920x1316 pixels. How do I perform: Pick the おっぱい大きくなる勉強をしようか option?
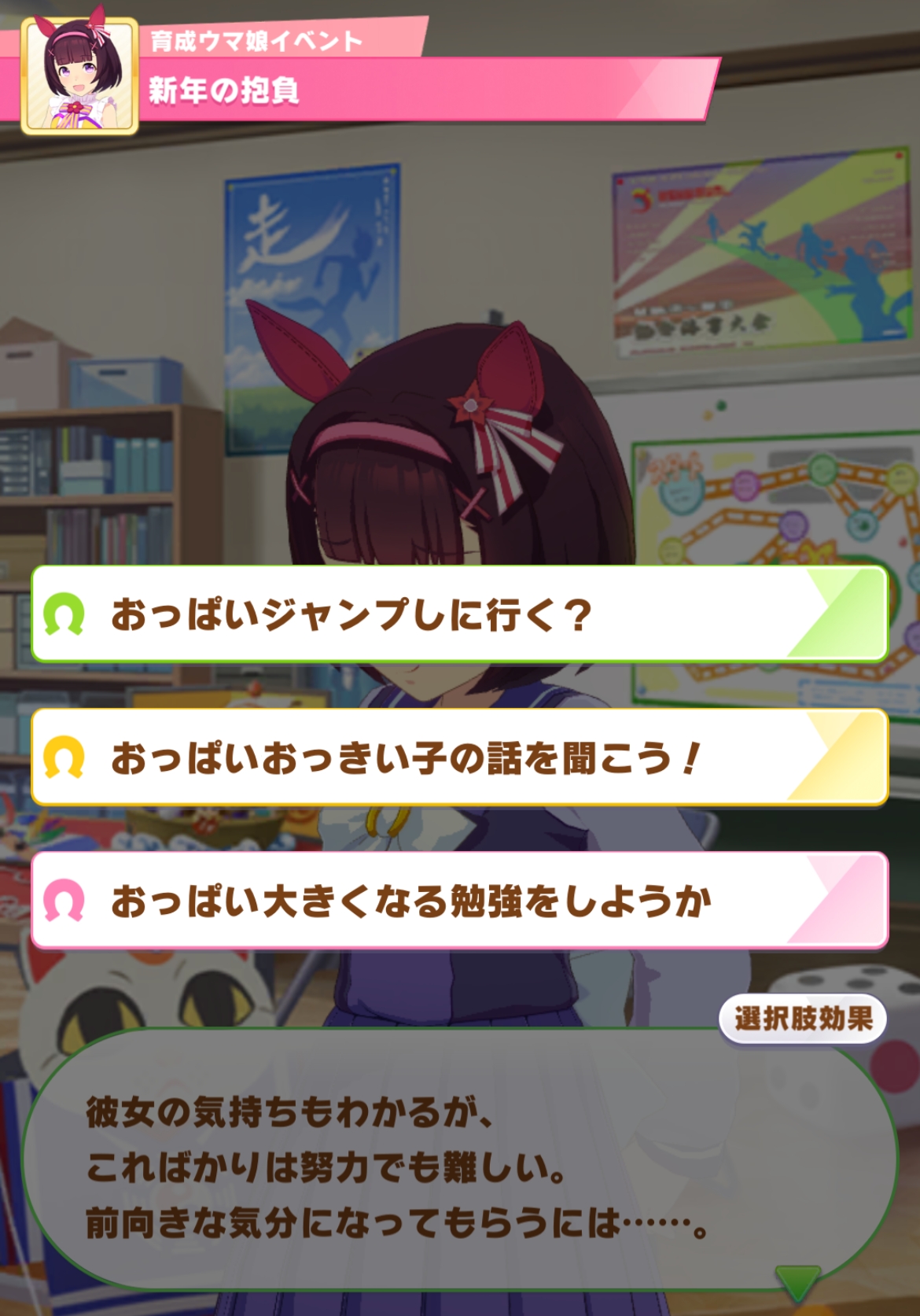tap(459, 901)
